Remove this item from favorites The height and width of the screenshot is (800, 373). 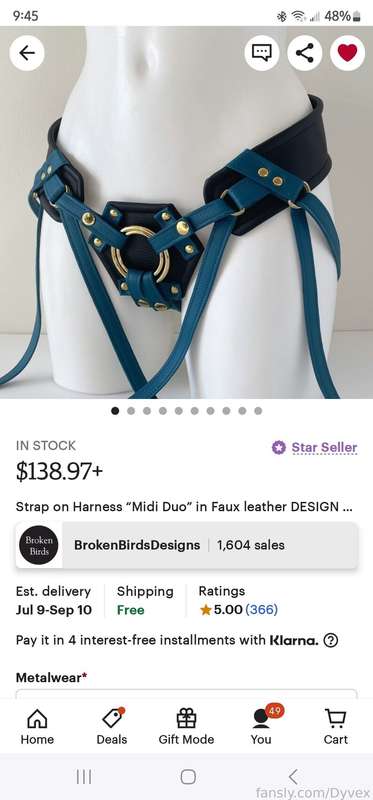coord(347,53)
